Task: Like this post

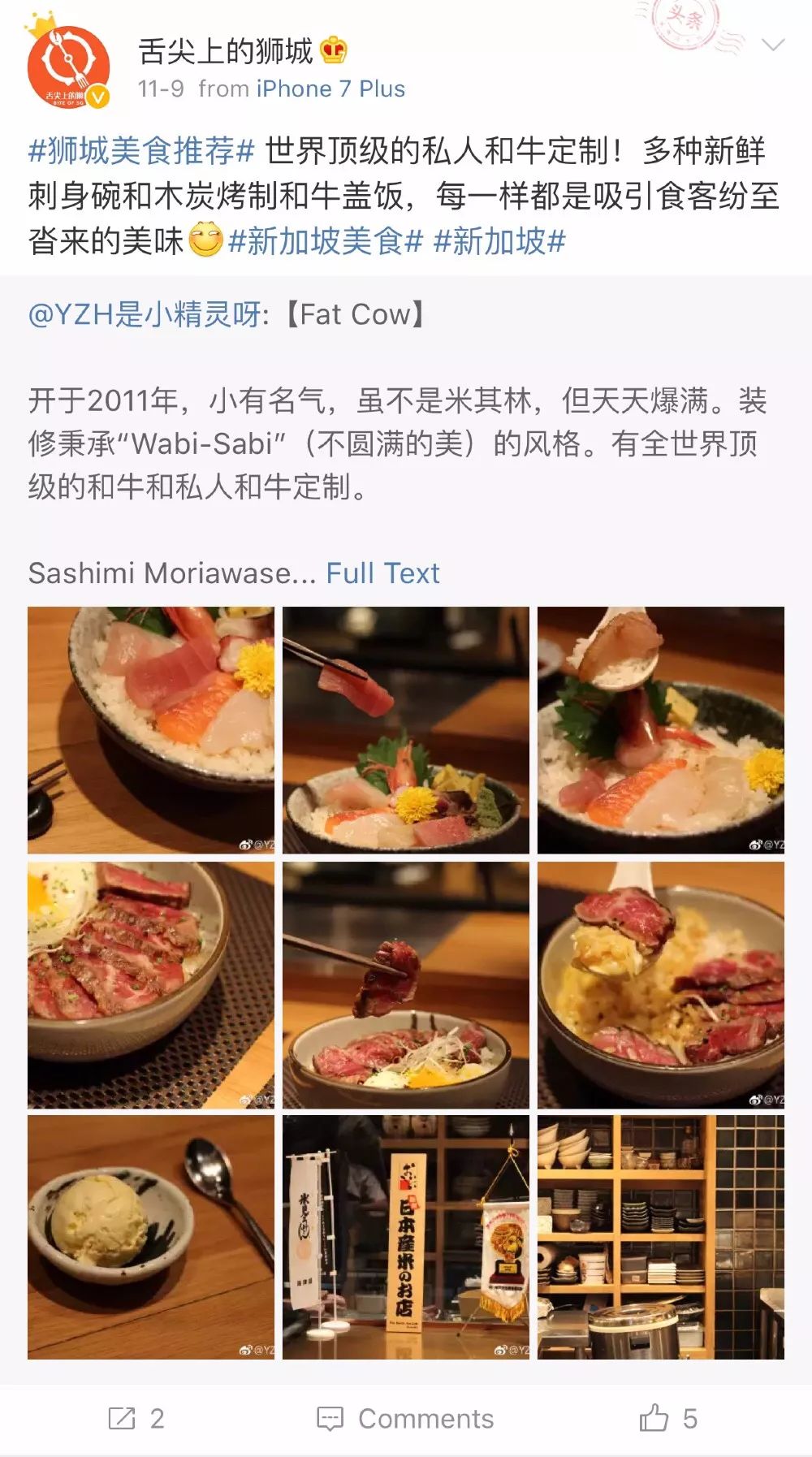Action: (x=667, y=1418)
